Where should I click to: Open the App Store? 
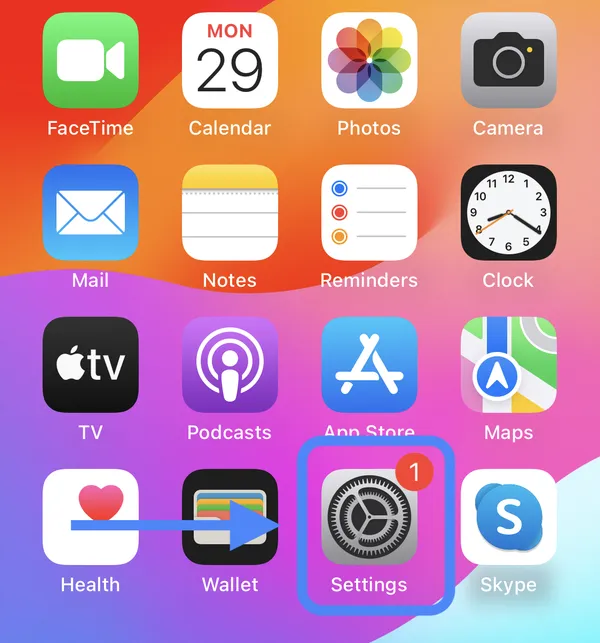pos(369,366)
